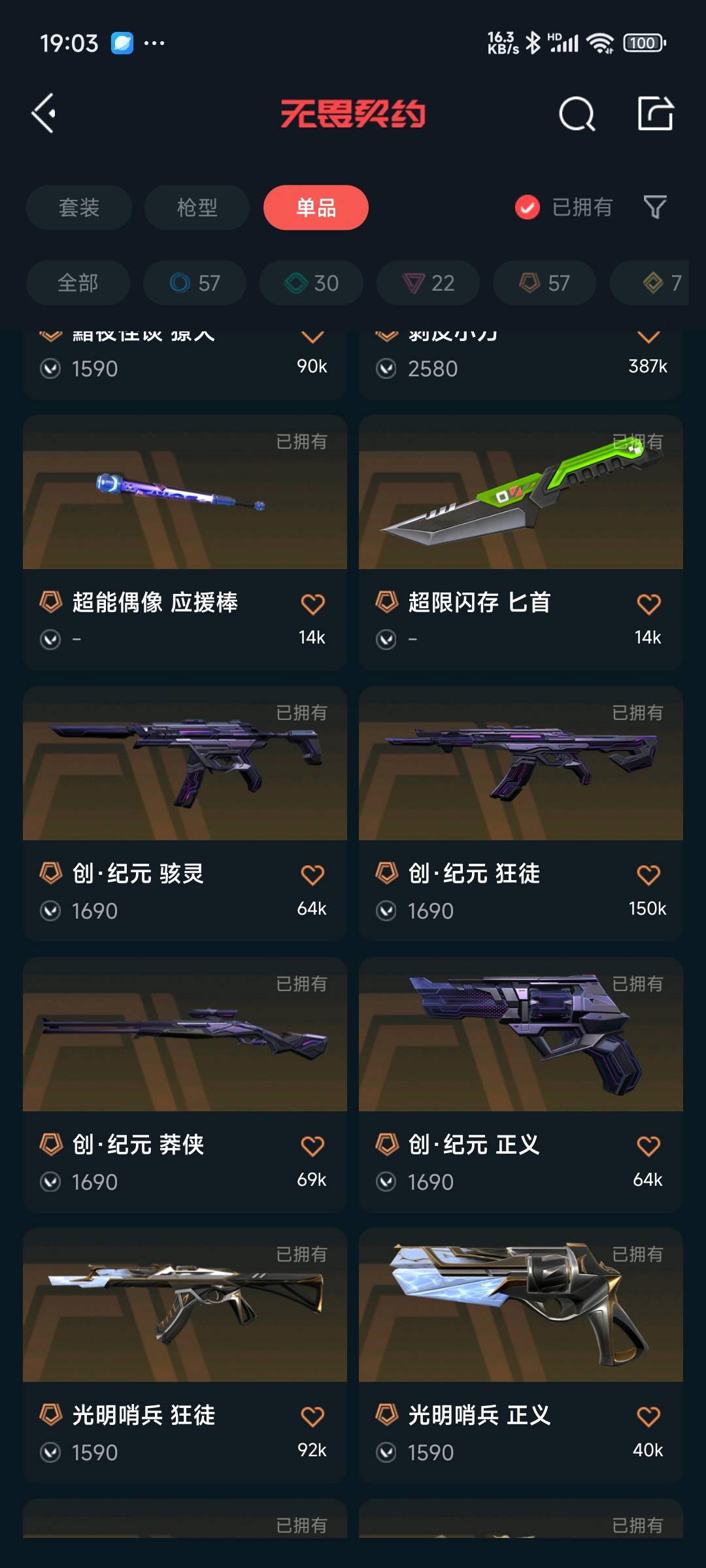The width and height of the screenshot is (706, 1568).
Task: Like the 光明哨兵 正义 skin
Action: pos(648,1416)
